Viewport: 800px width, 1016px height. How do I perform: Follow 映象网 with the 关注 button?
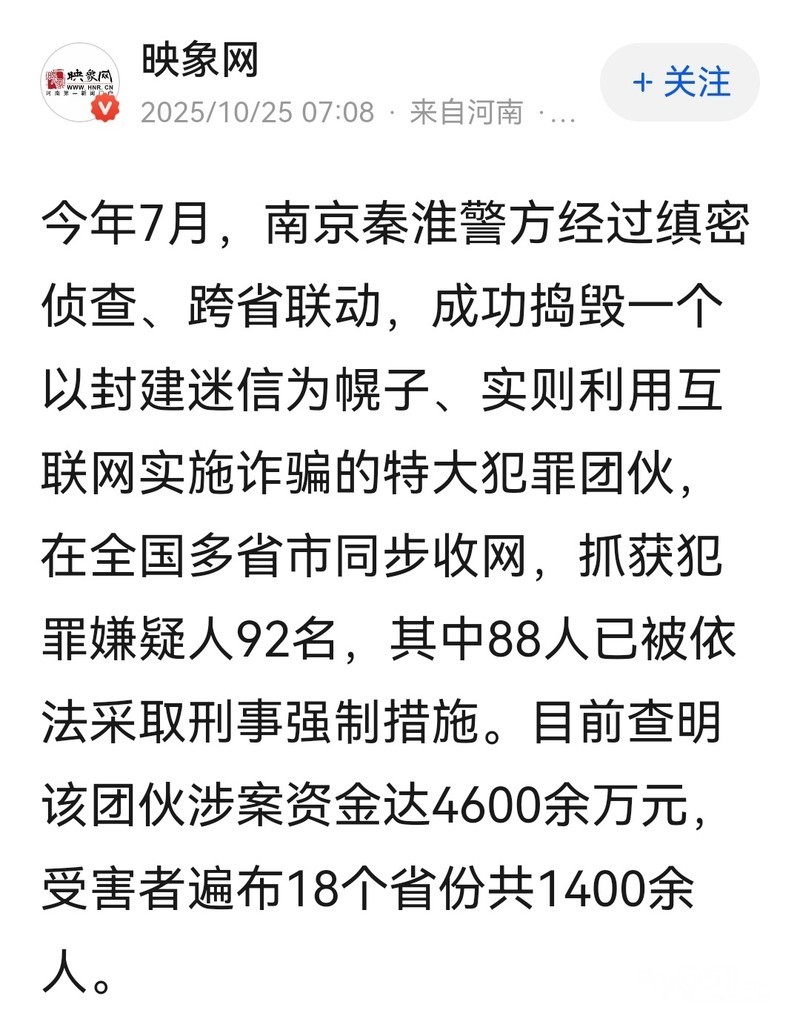coord(680,82)
